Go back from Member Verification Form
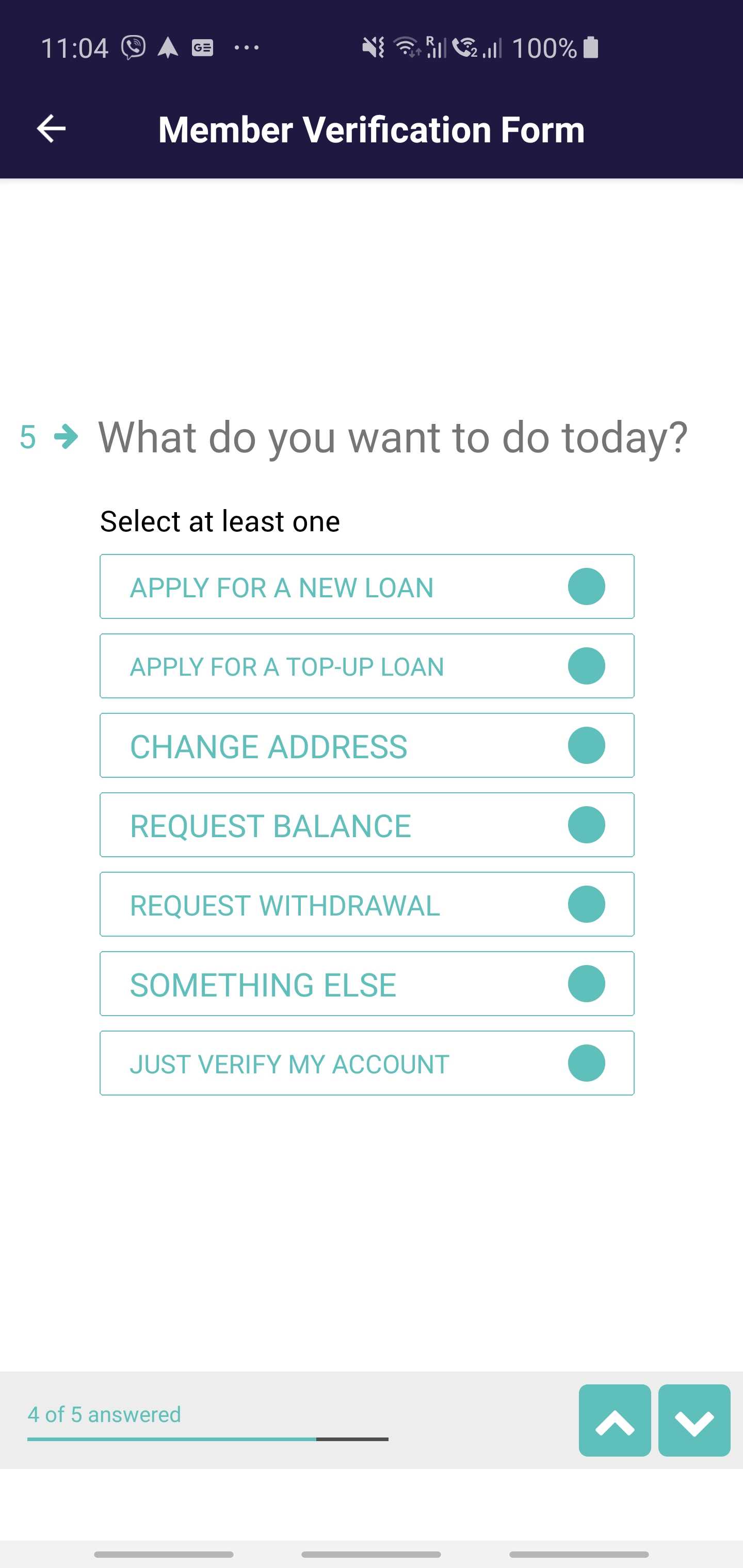The width and height of the screenshot is (743, 1568). click(x=51, y=128)
